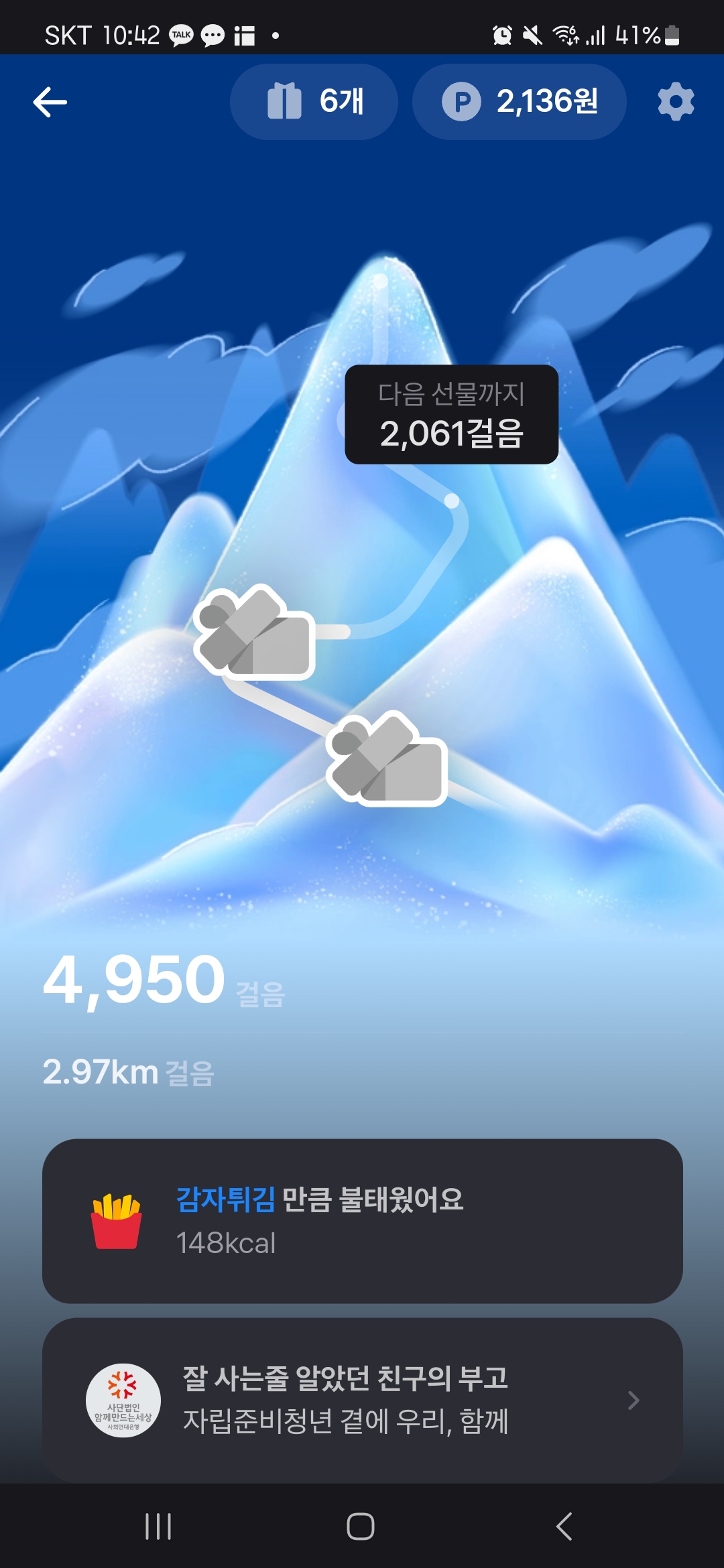Open the settings gear
Viewport: 724px width, 1568px height.
[x=675, y=102]
